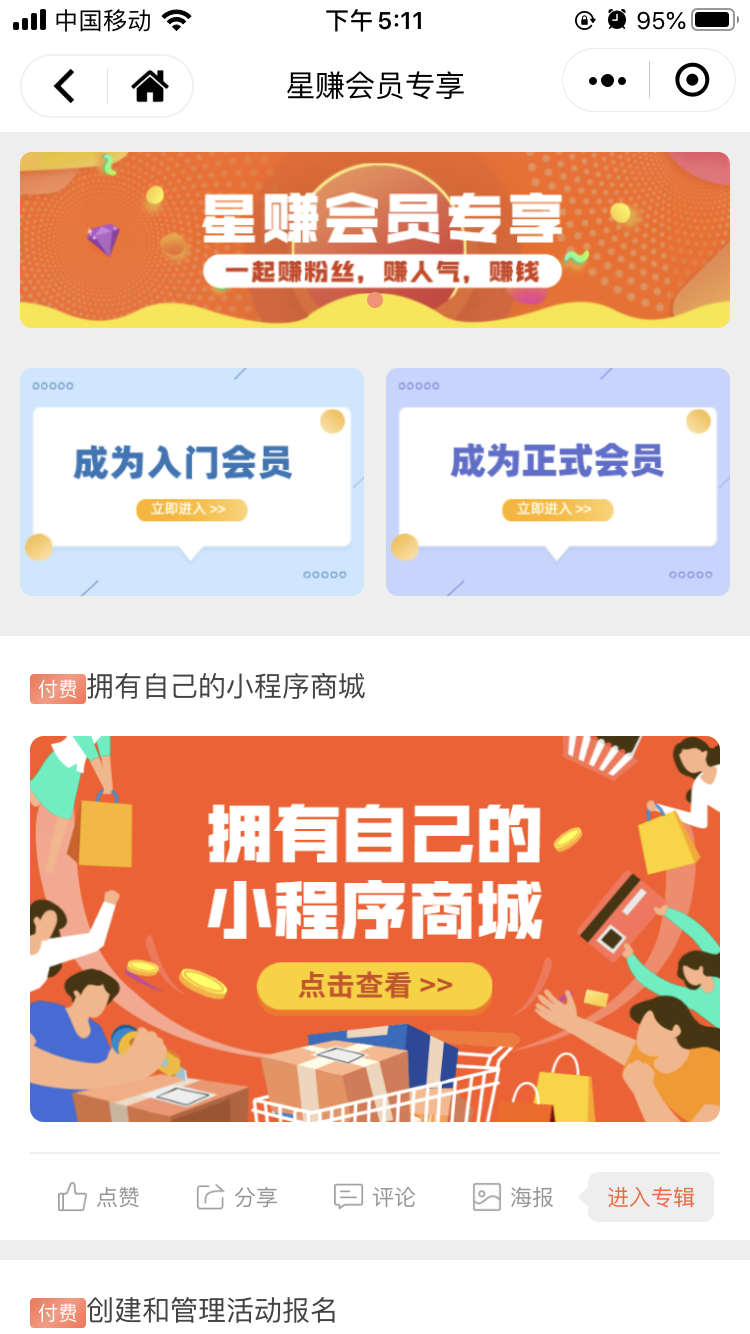Select the 成为入门会员 card
The width and height of the screenshot is (750, 1334).
click(x=192, y=482)
